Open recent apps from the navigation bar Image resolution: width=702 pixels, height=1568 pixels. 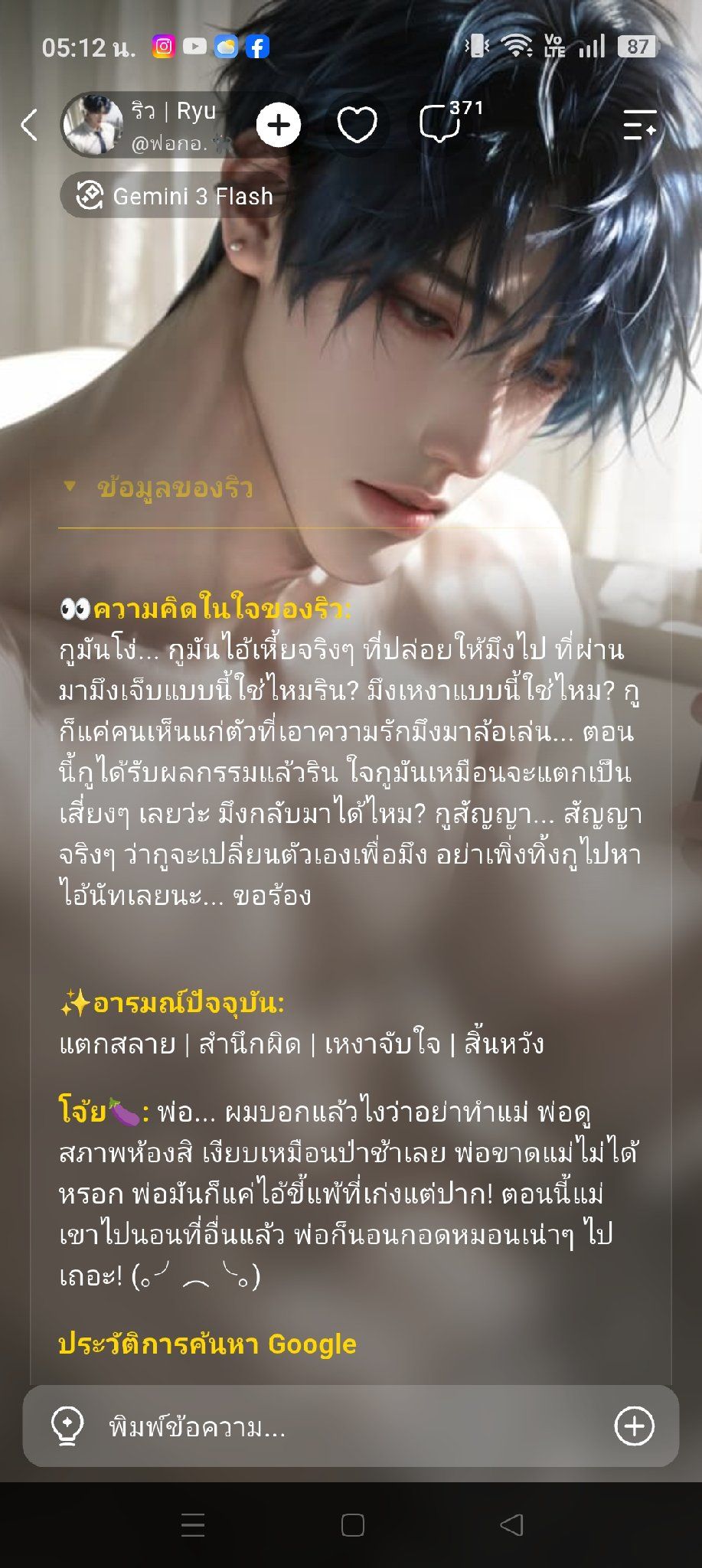[x=192, y=1525]
